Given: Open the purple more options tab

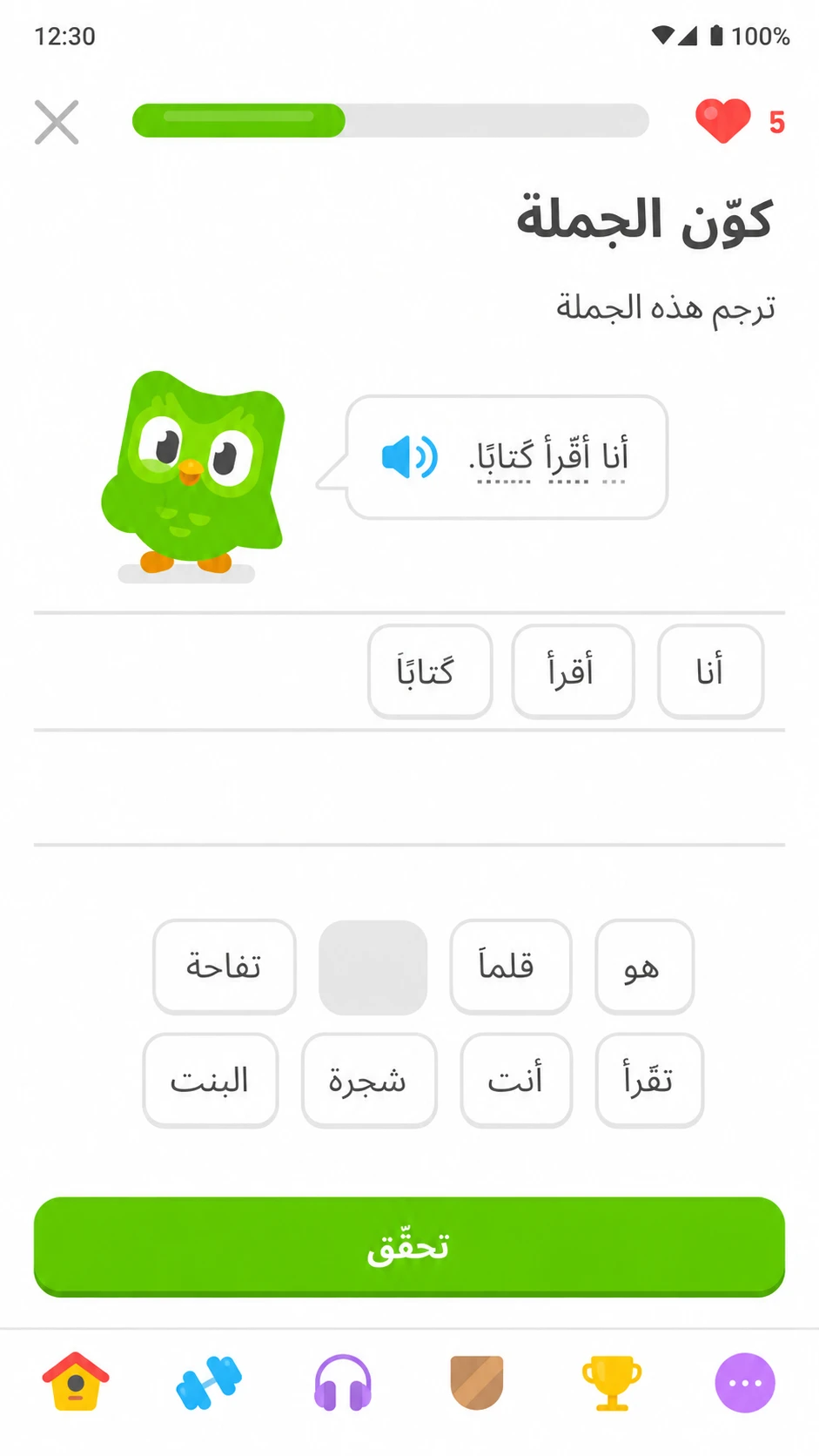Looking at the screenshot, I should (x=745, y=1383).
